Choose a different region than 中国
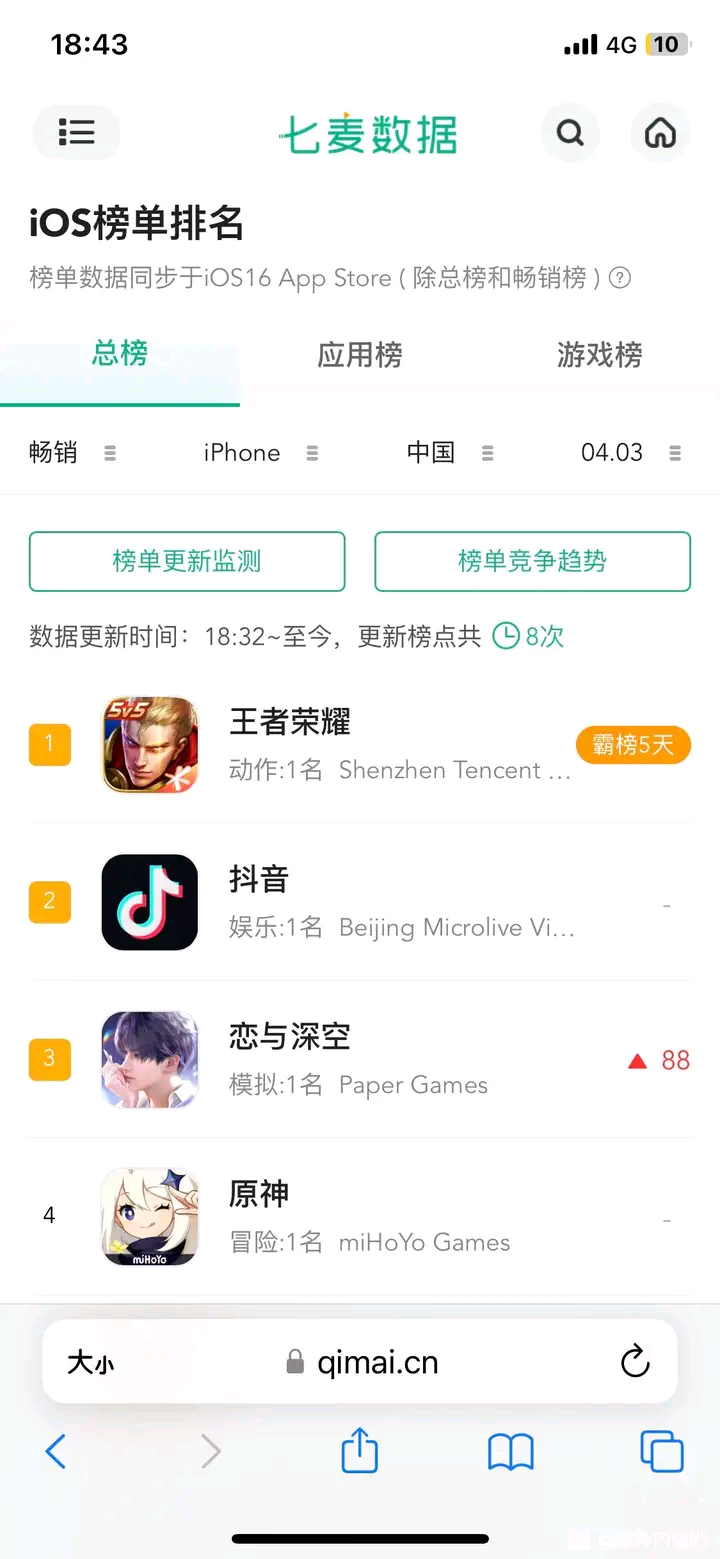 coord(450,453)
